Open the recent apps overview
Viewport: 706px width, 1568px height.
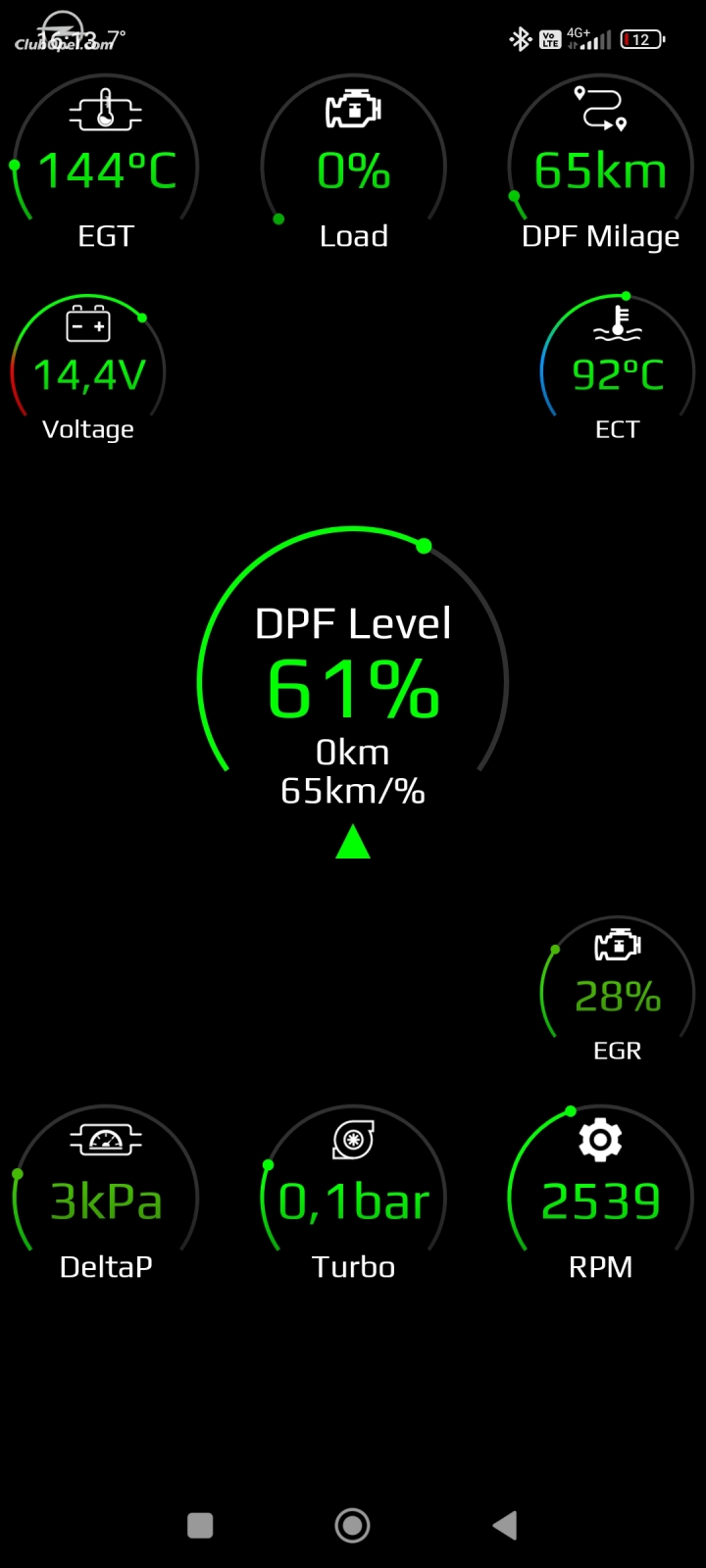coord(200,1525)
